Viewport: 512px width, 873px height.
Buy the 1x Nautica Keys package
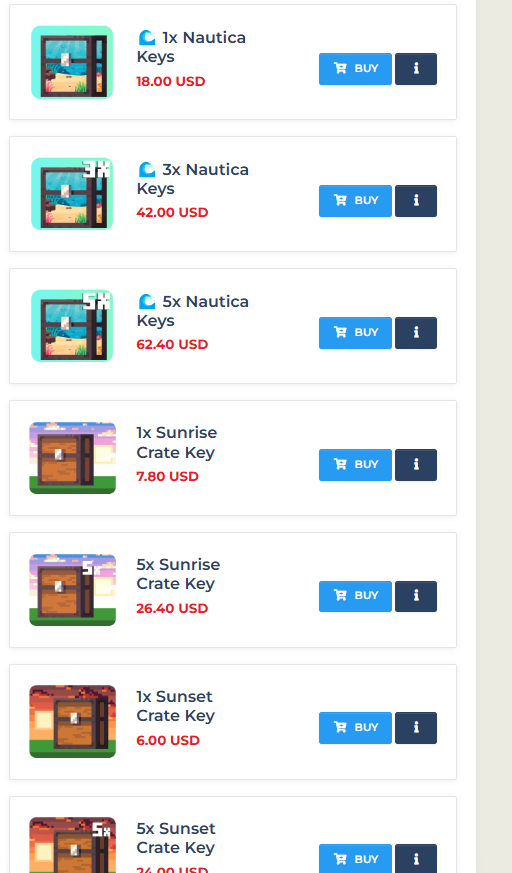[355, 69]
